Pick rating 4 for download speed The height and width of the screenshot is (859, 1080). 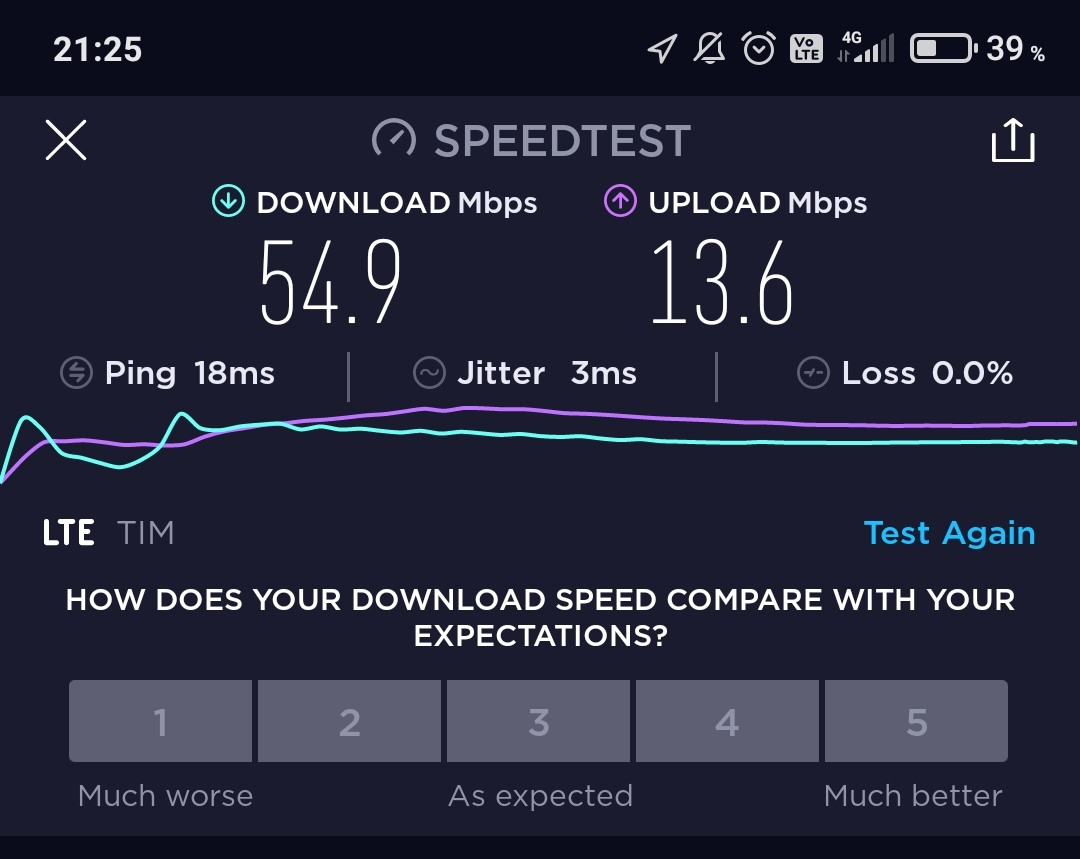[x=727, y=721]
